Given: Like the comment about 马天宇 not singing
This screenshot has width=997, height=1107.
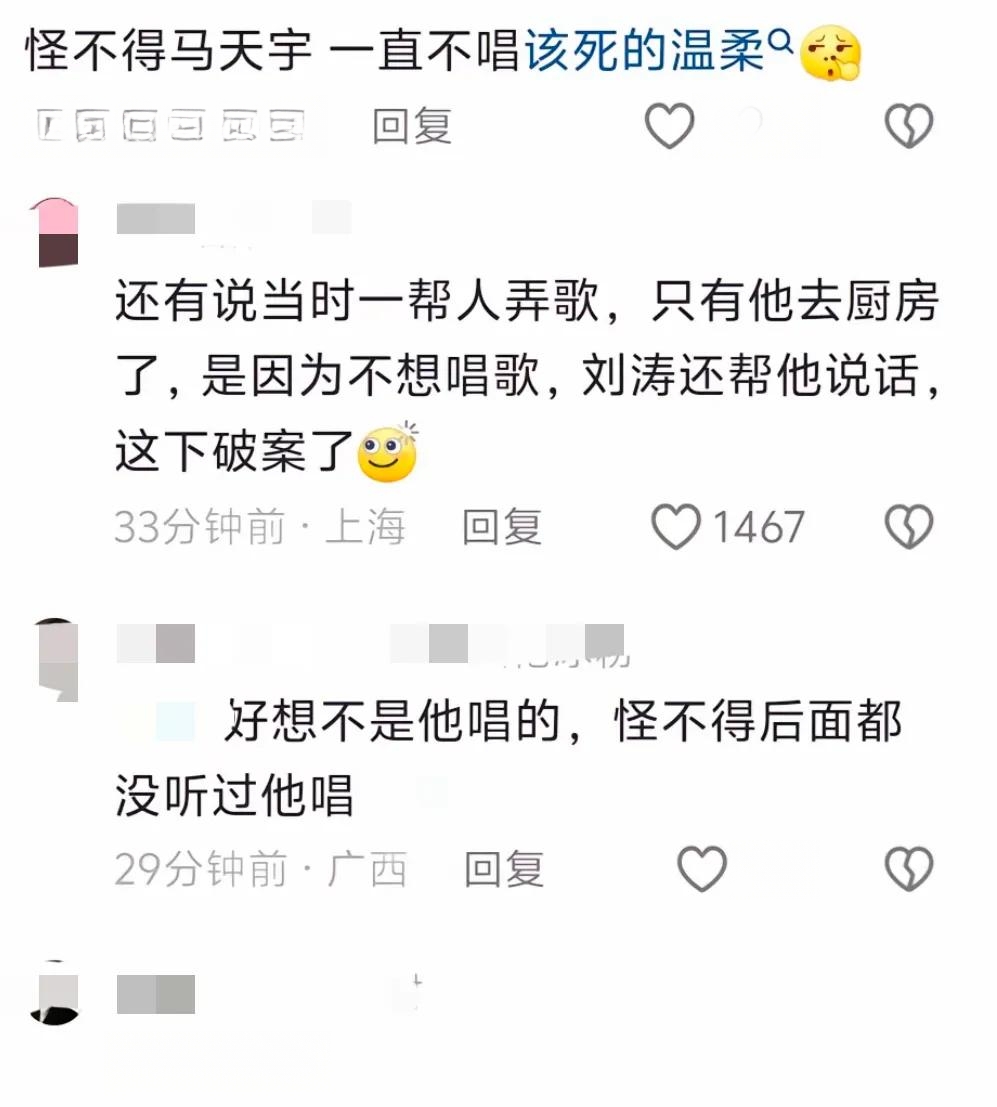Looking at the screenshot, I should [669, 127].
